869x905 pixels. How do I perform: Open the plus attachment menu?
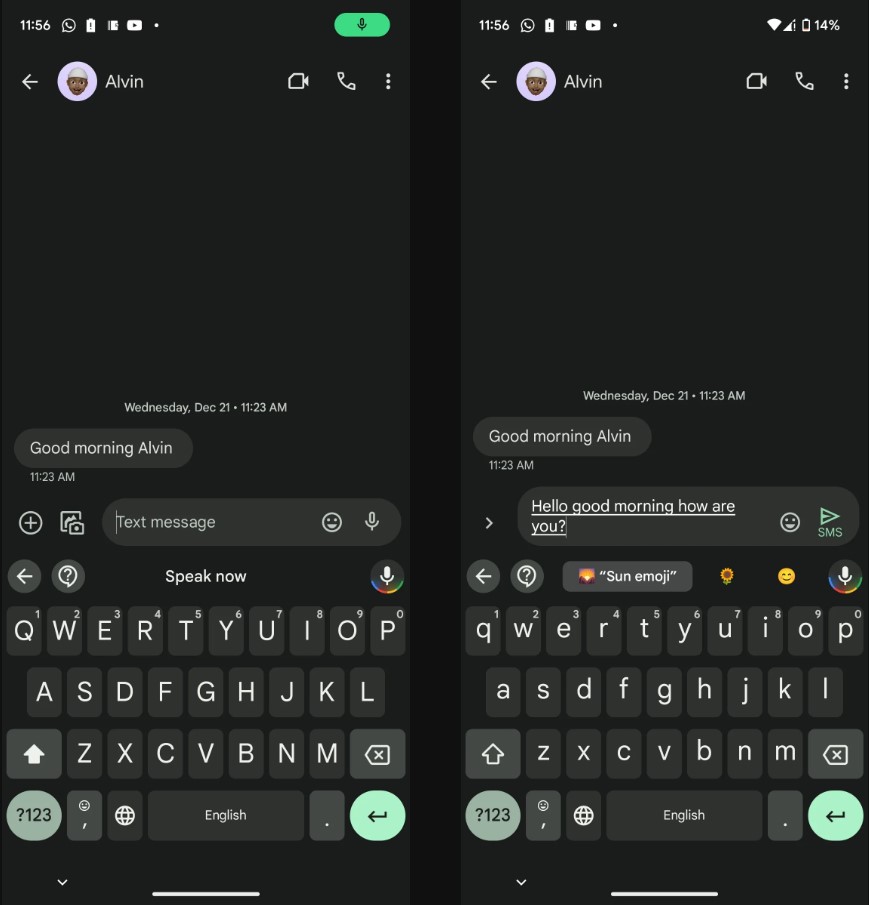(31, 522)
